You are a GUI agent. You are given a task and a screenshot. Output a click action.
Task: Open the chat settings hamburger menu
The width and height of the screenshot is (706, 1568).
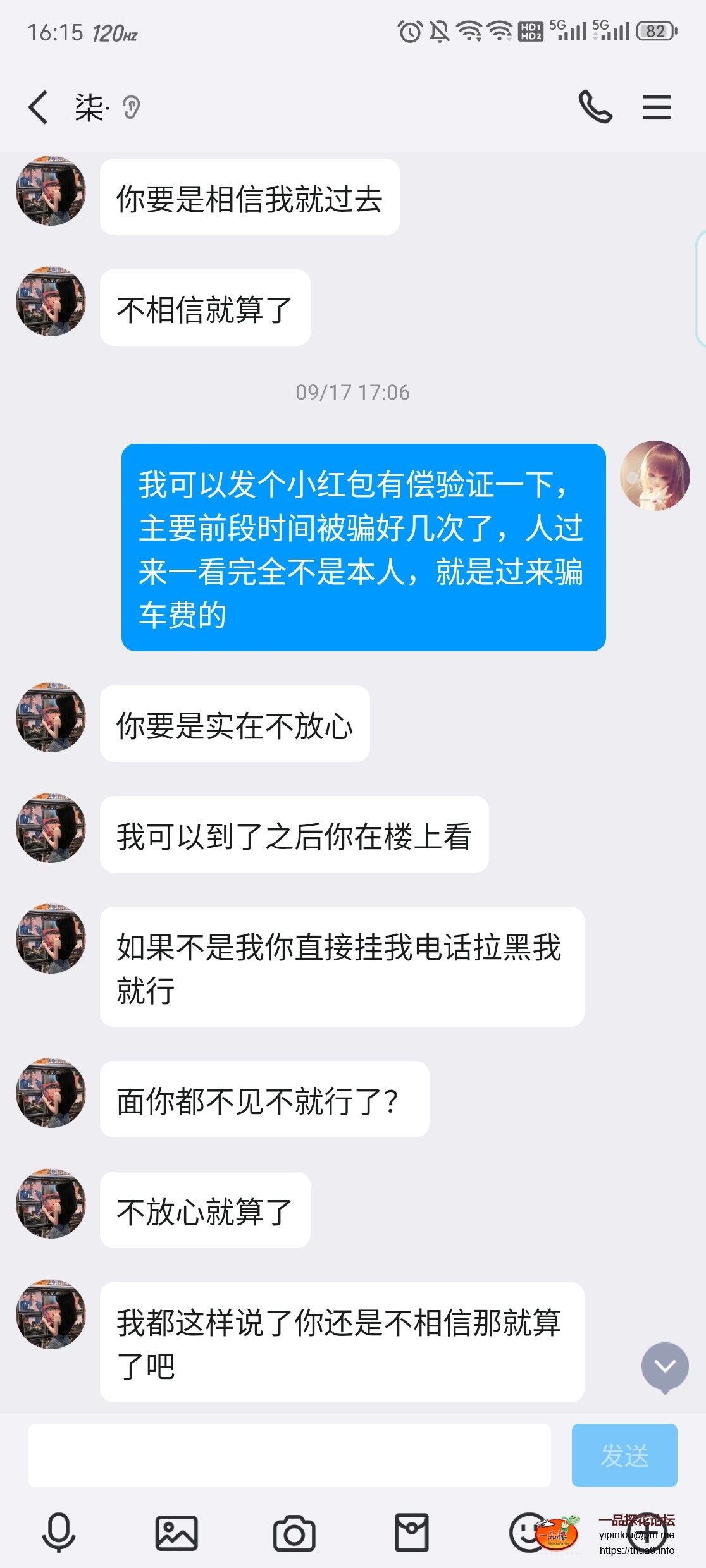[657, 107]
